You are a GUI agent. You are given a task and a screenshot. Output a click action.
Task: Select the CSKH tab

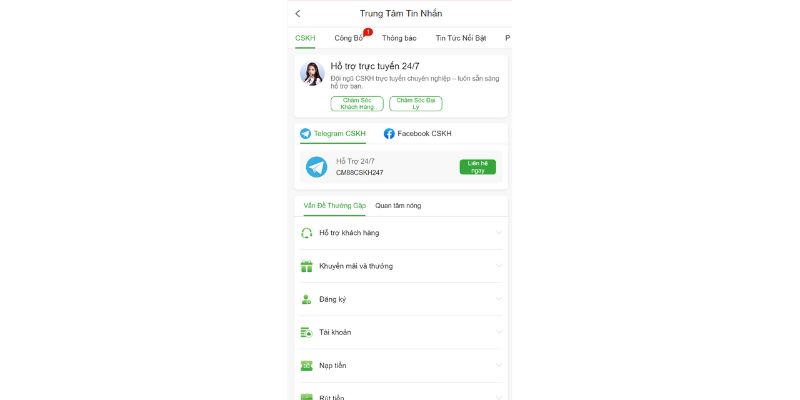[x=305, y=38]
